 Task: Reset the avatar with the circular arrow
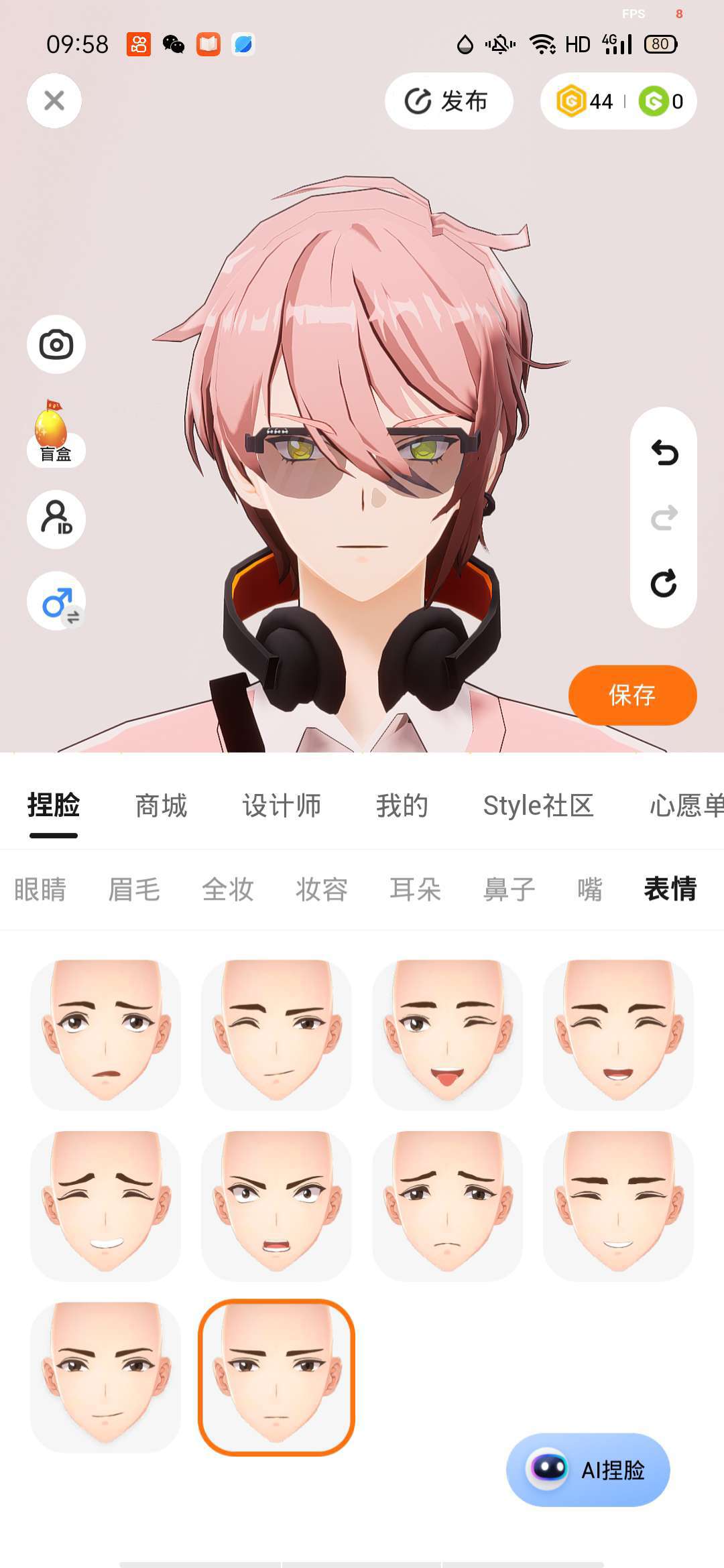664,583
